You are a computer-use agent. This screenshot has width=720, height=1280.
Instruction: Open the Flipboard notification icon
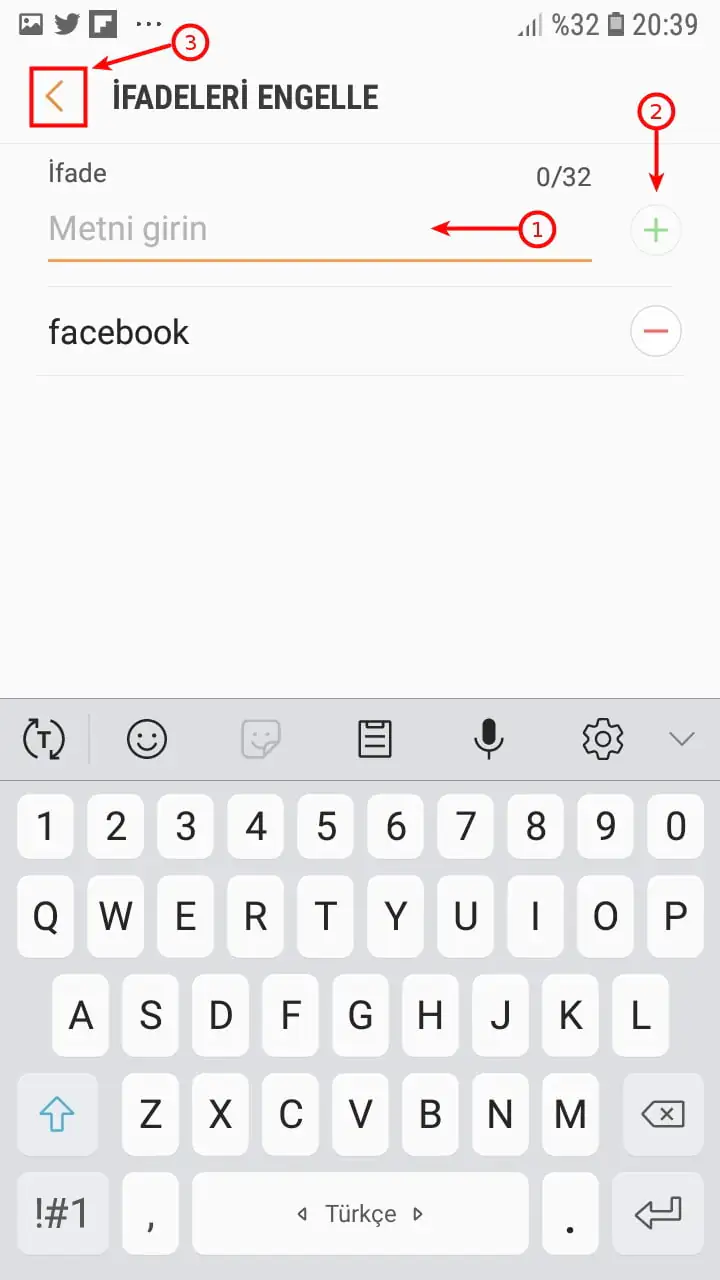point(105,22)
